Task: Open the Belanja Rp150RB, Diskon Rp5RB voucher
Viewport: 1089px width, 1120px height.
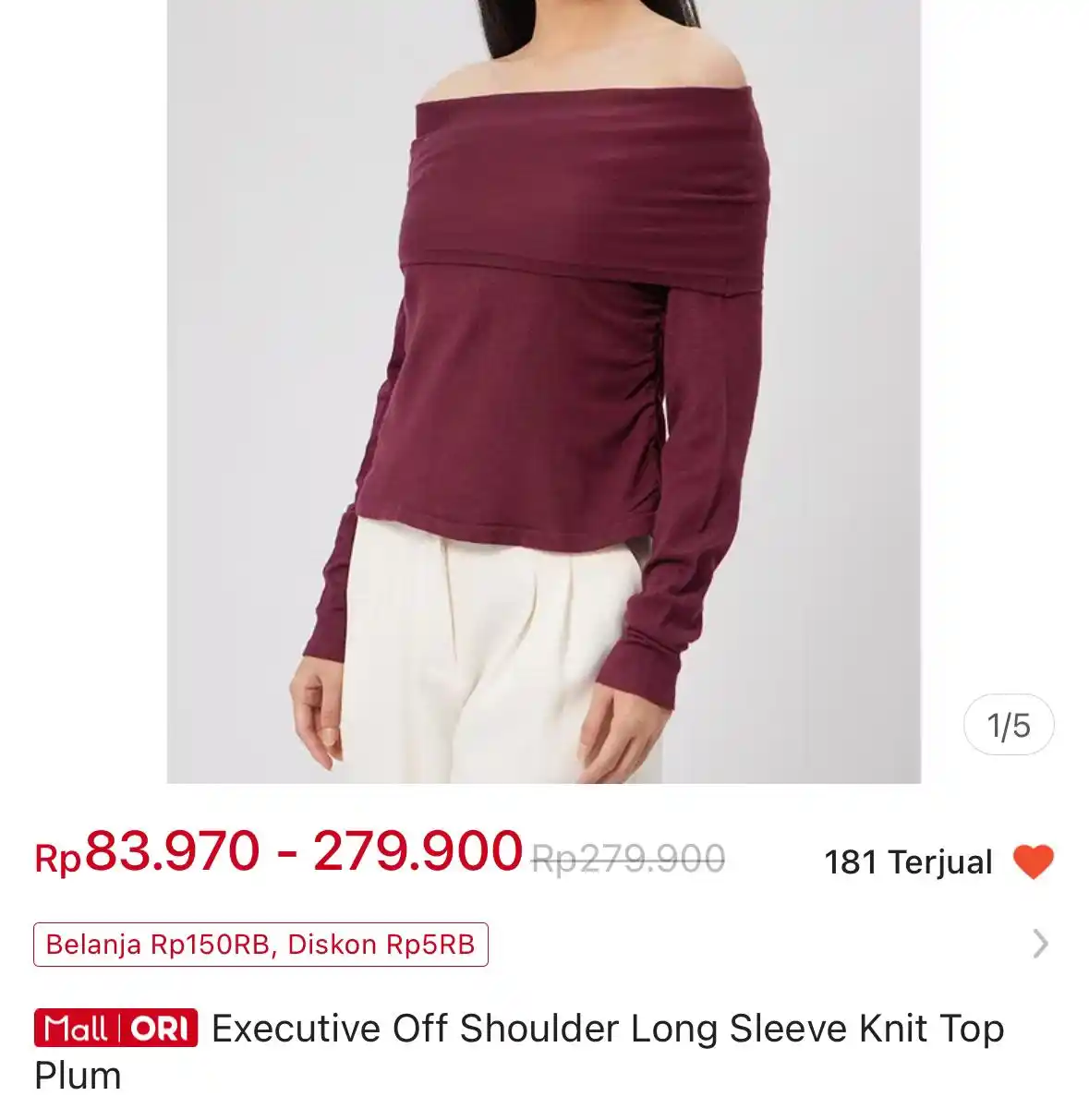Action: click(x=260, y=945)
